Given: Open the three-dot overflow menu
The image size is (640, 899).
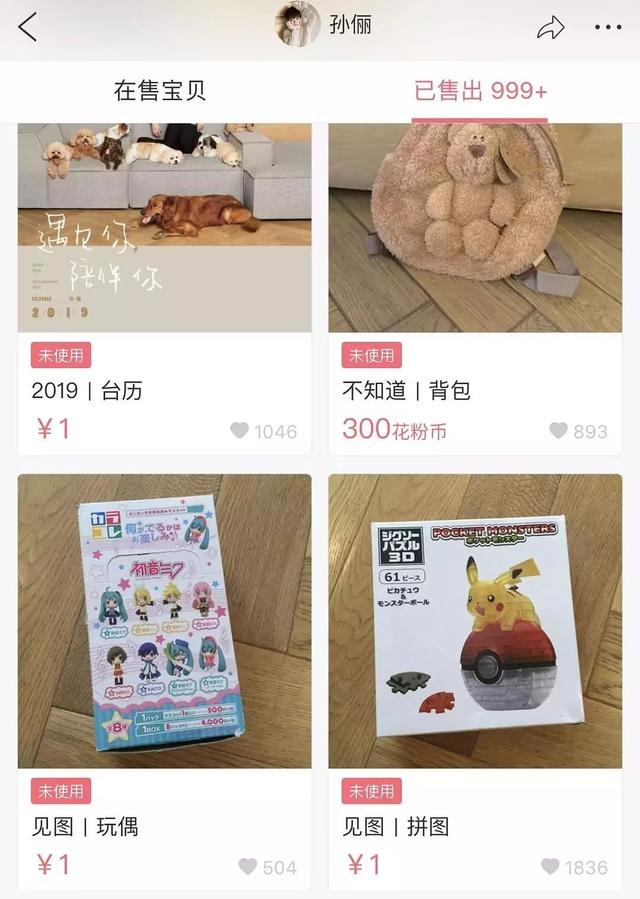Looking at the screenshot, I should click(x=607, y=28).
